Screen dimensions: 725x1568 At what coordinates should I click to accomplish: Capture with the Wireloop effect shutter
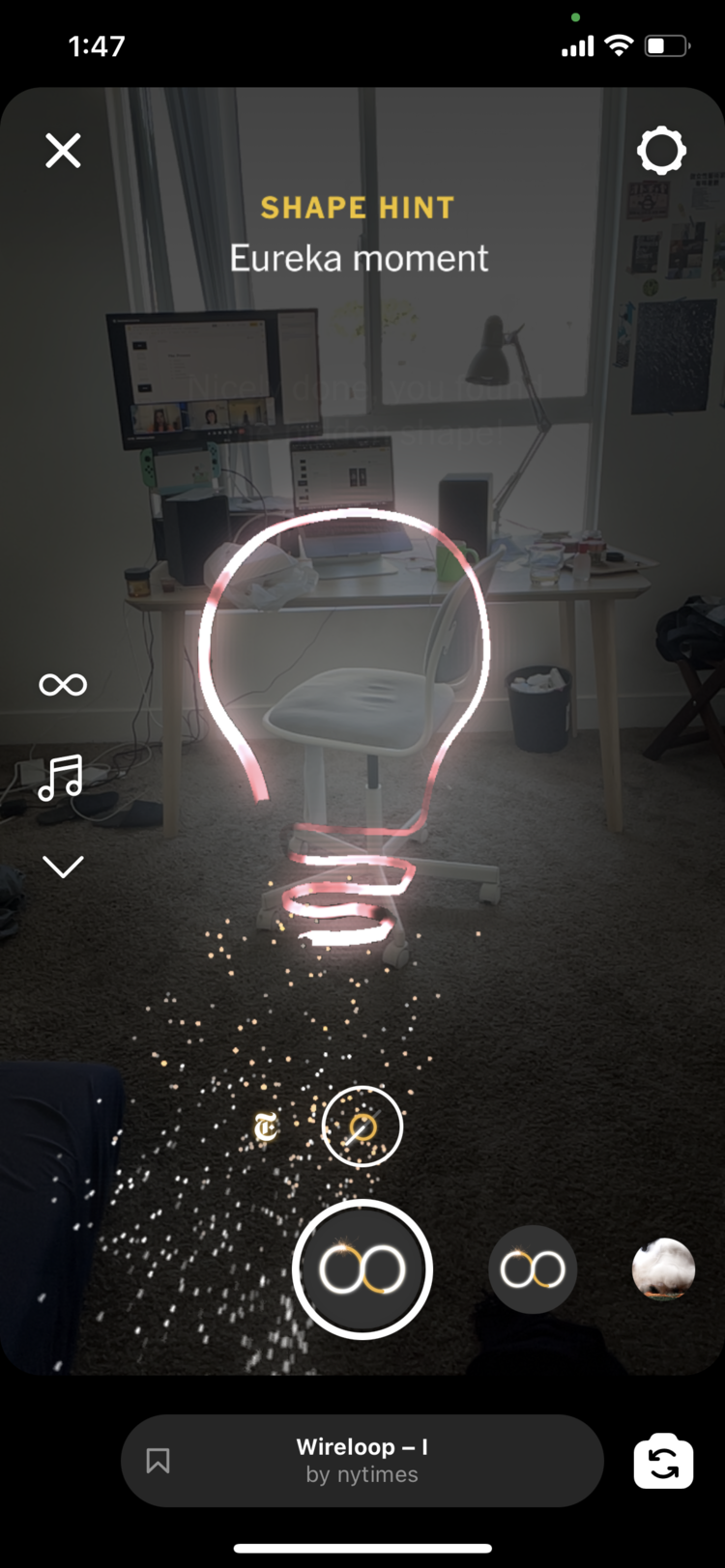(x=362, y=1269)
